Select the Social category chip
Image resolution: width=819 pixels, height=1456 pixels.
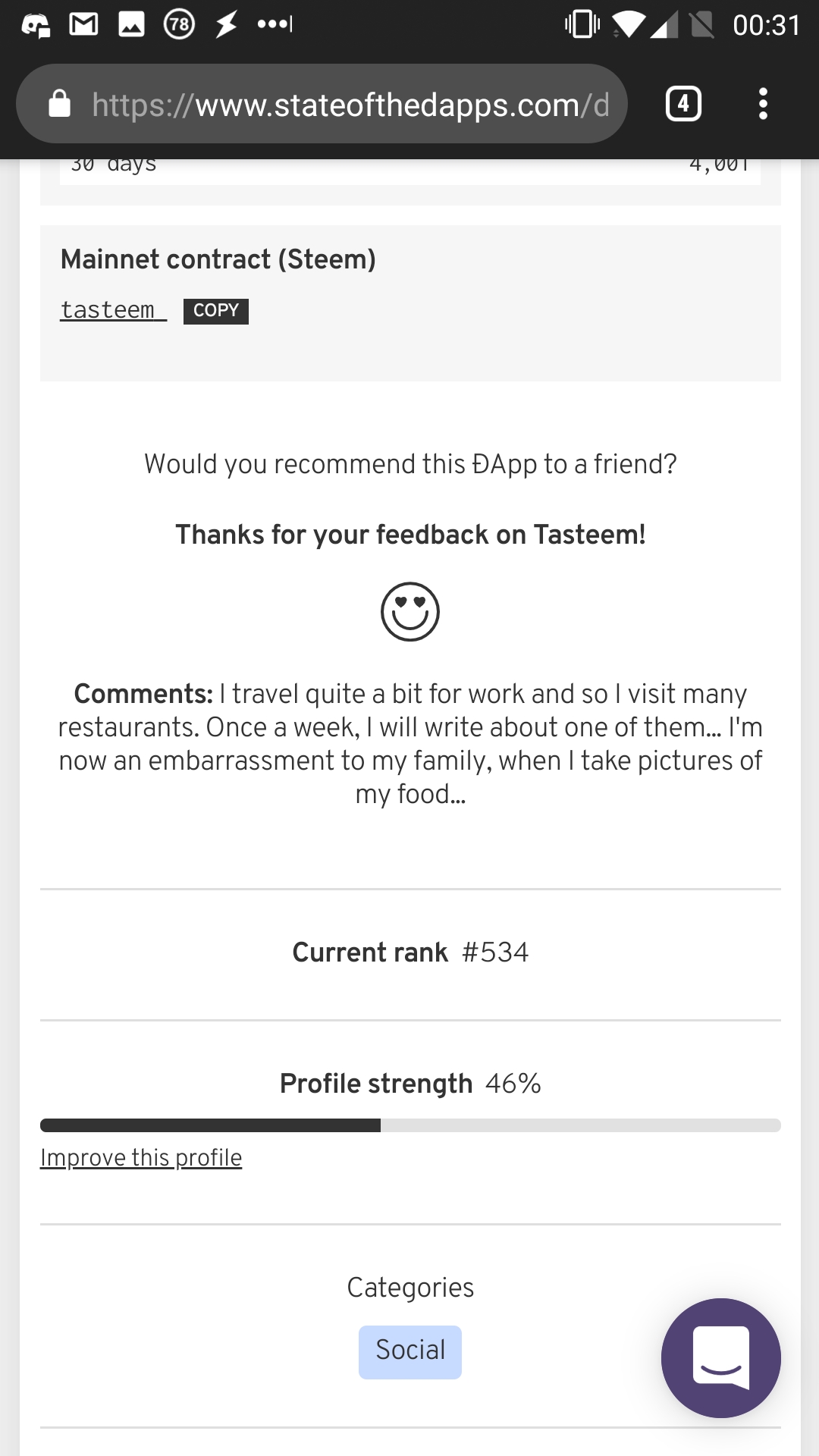409,1352
